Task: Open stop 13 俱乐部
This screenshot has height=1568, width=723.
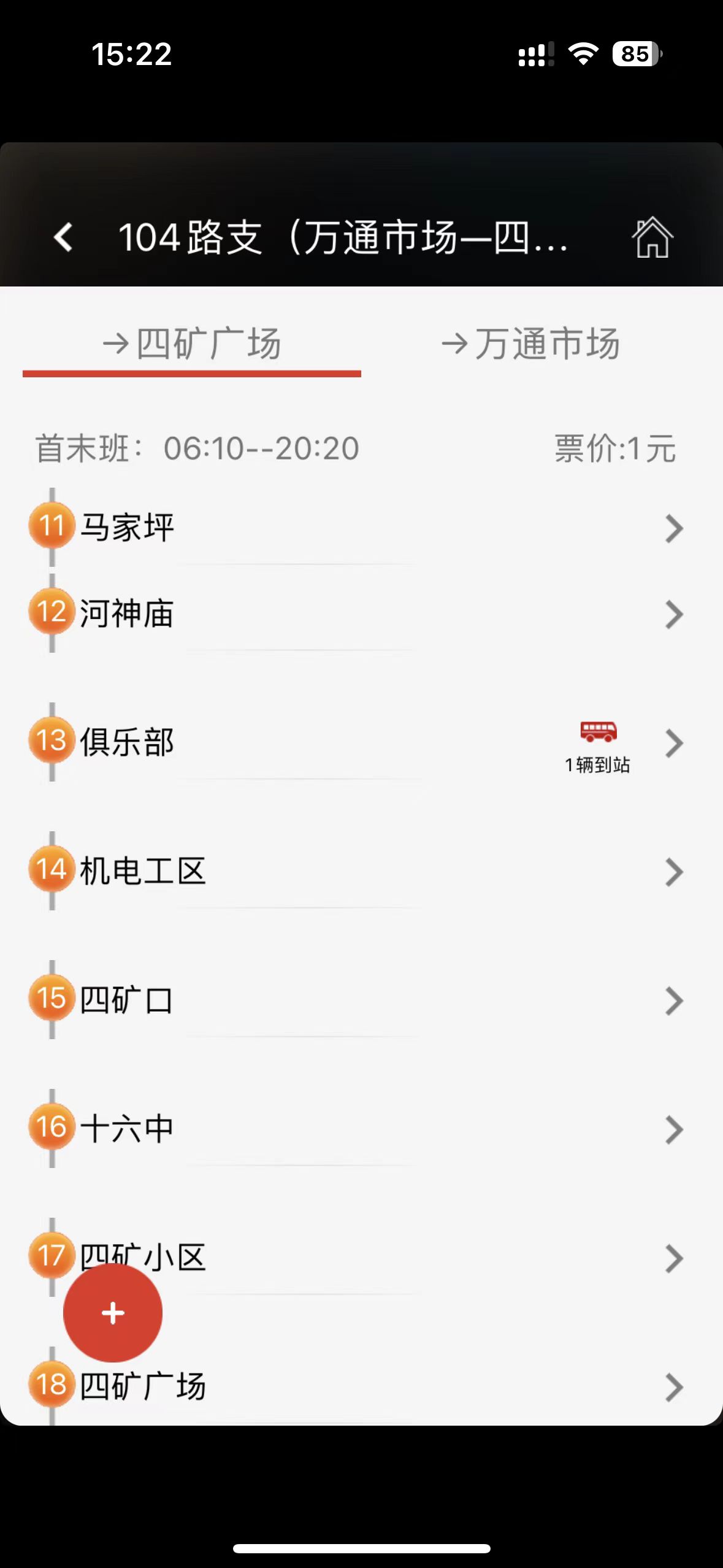Action: (361, 742)
